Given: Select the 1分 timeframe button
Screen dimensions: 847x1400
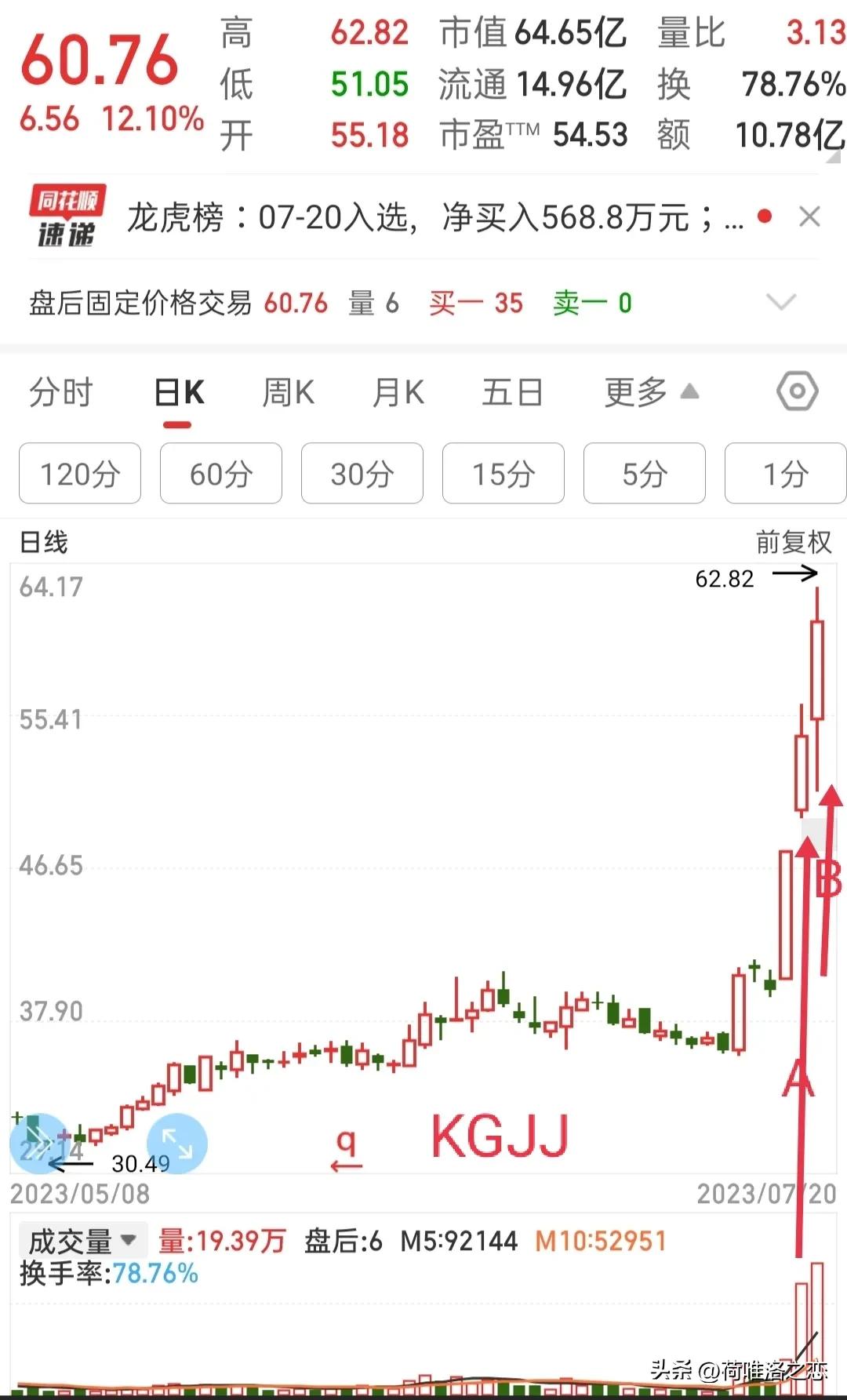Looking at the screenshot, I should (784, 473).
